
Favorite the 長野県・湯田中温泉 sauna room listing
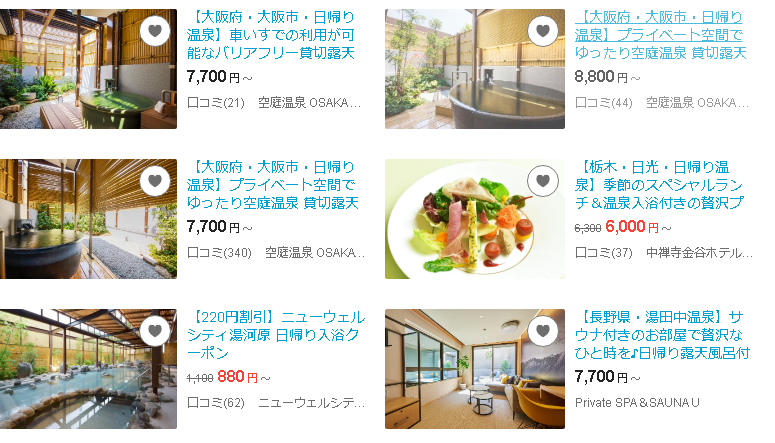(542, 331)
